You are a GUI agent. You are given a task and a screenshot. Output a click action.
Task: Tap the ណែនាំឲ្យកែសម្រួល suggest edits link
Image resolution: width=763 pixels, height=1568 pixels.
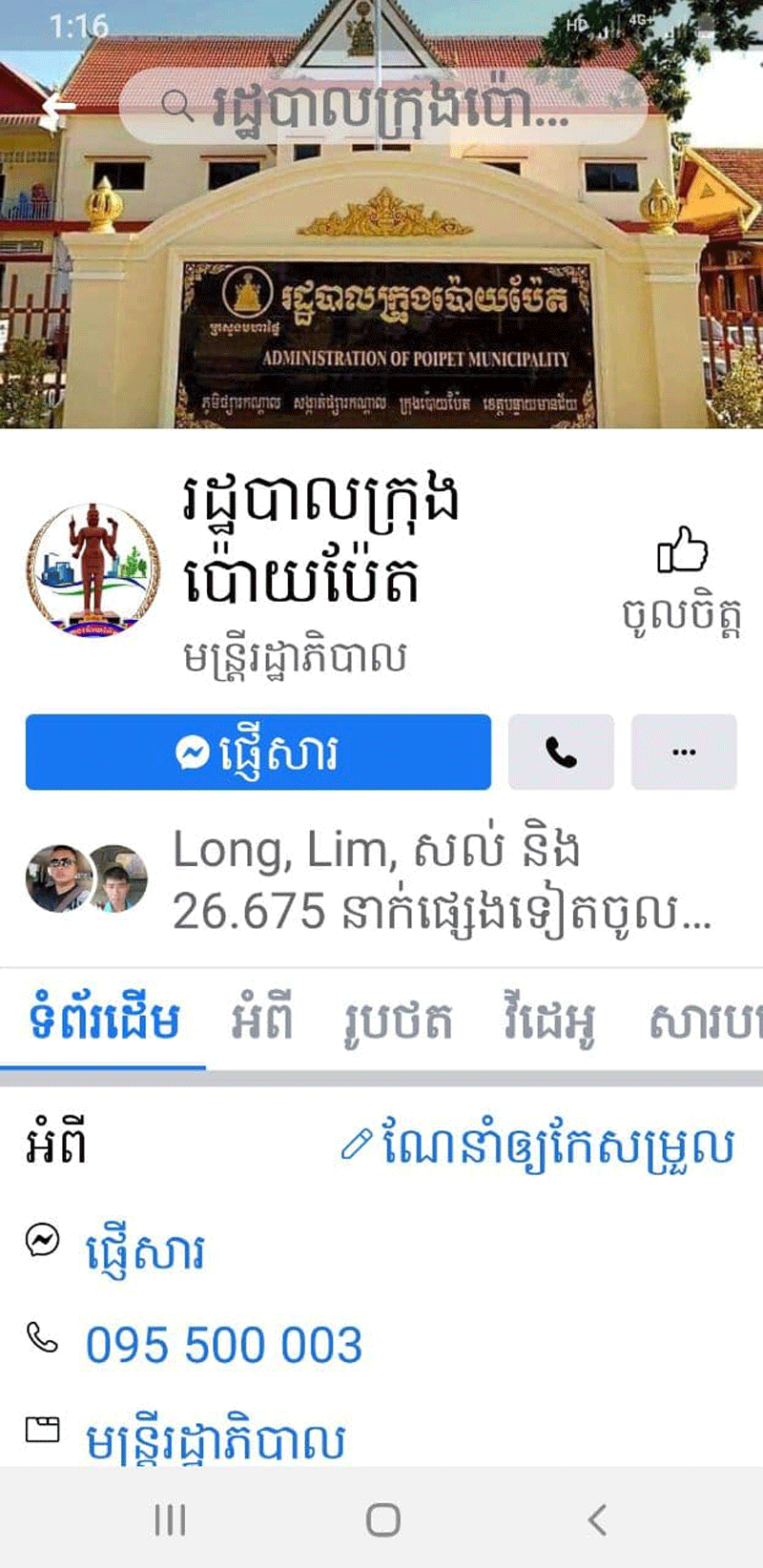pyautogui.click(x=539, y=1145)
